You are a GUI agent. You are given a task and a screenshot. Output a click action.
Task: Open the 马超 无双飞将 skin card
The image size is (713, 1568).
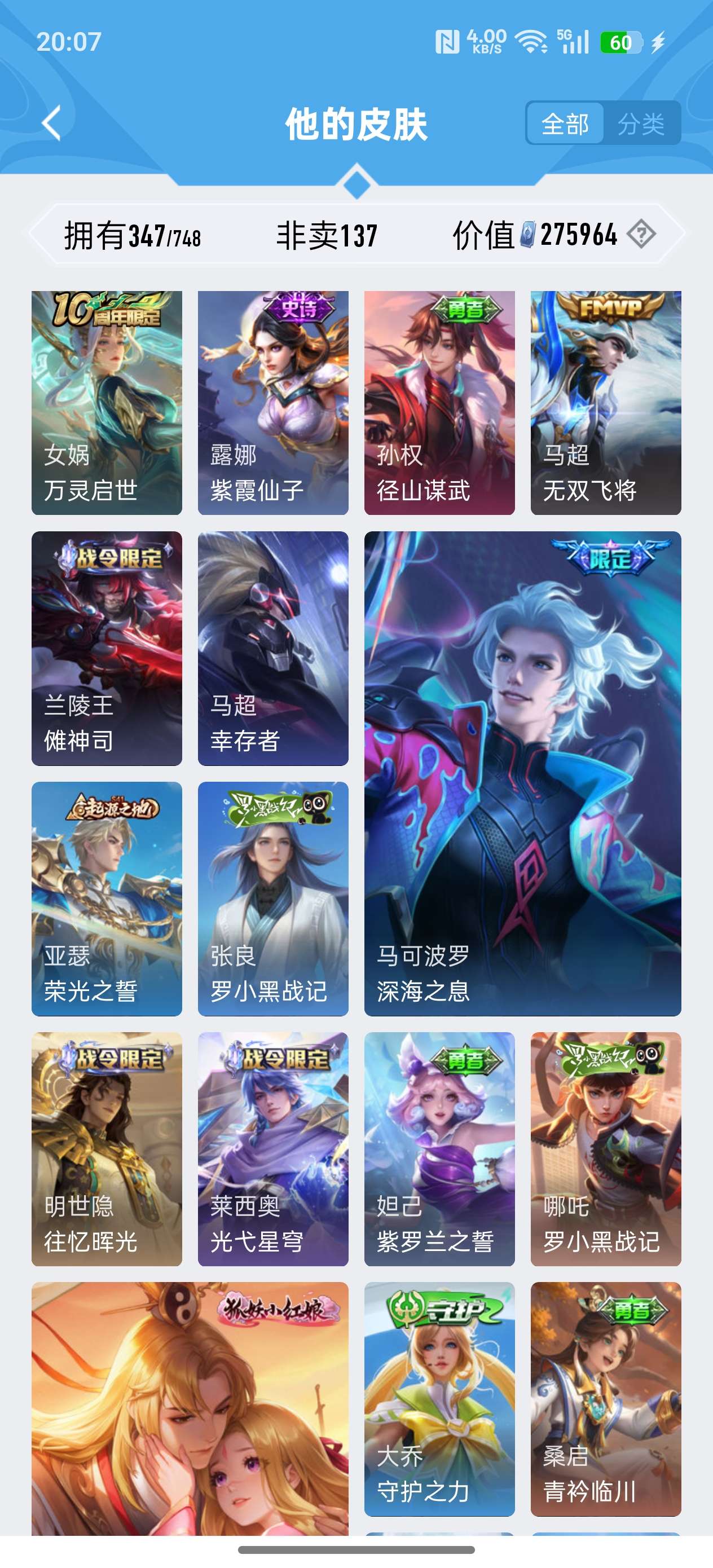tap(605, 402)
